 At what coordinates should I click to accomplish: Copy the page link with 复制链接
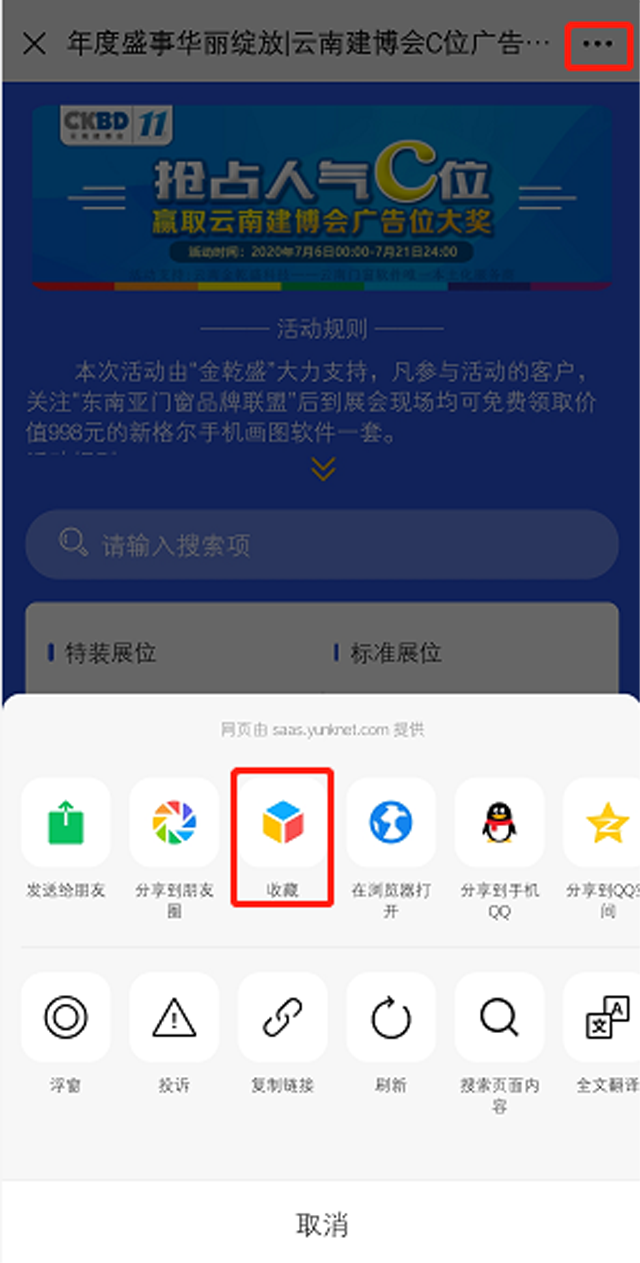pos(282,1018)
